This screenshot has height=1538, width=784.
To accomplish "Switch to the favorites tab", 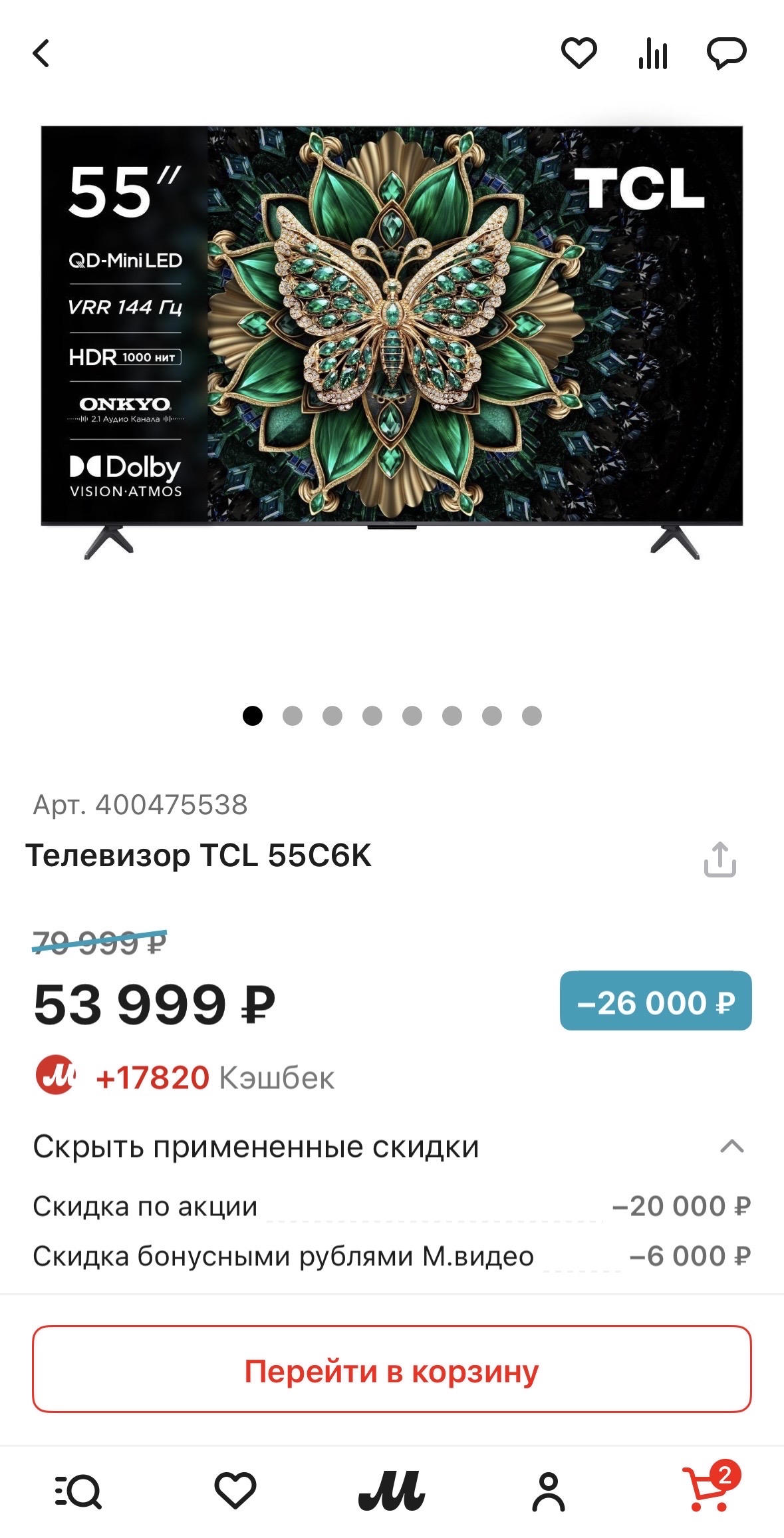I will pyautogui.click(x=235, y=1491).
